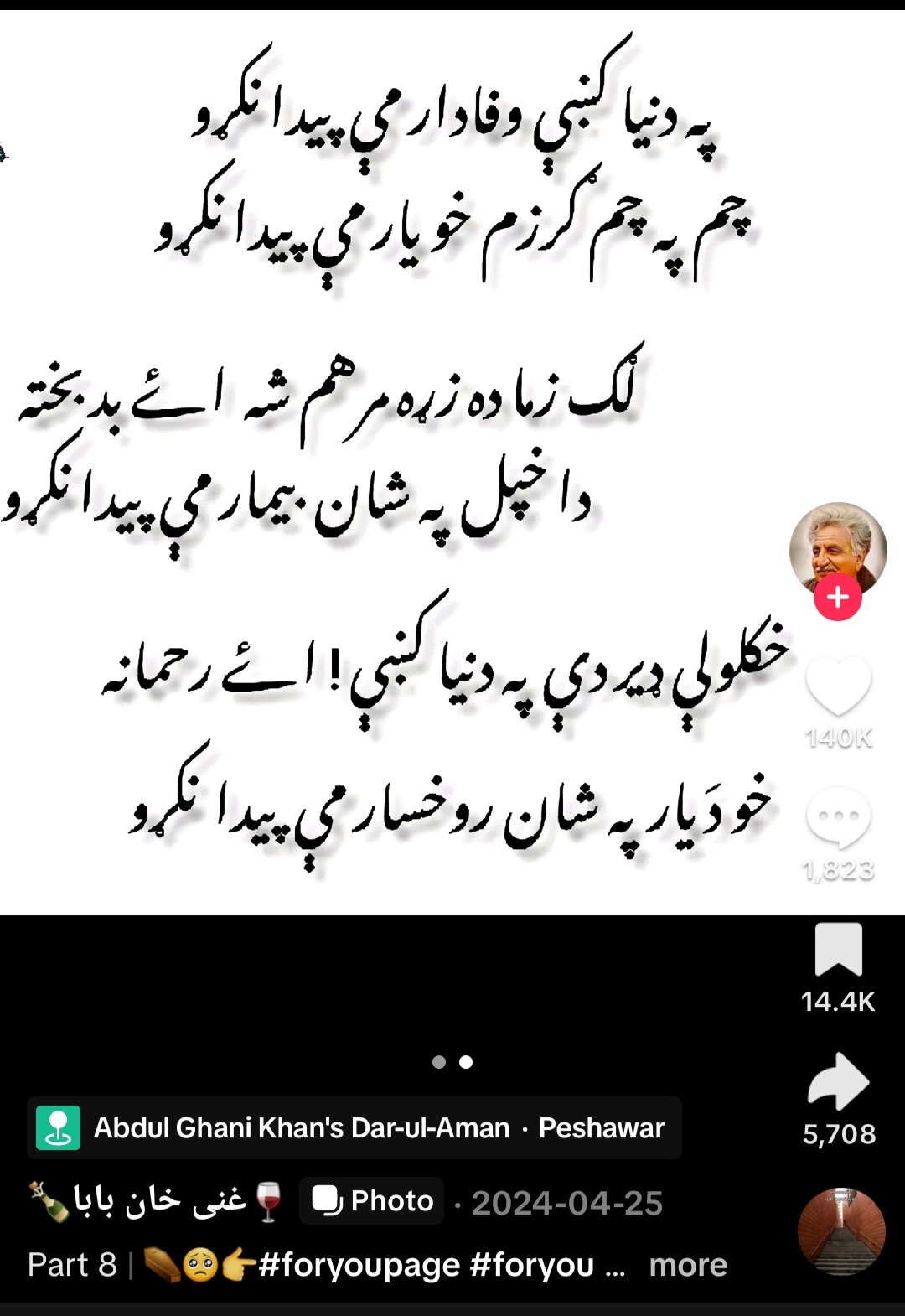Tap the green location pin icon
The width and height of the screenshot is (905, 1316).
point(58,1127)
